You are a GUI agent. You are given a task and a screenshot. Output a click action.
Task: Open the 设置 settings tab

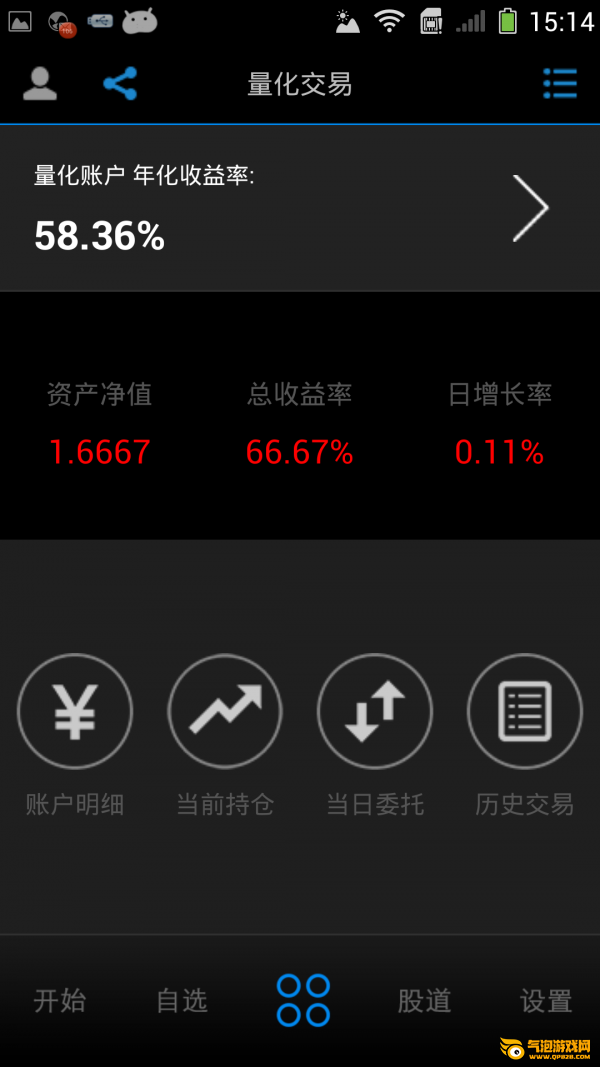(x=546, y=1001)
